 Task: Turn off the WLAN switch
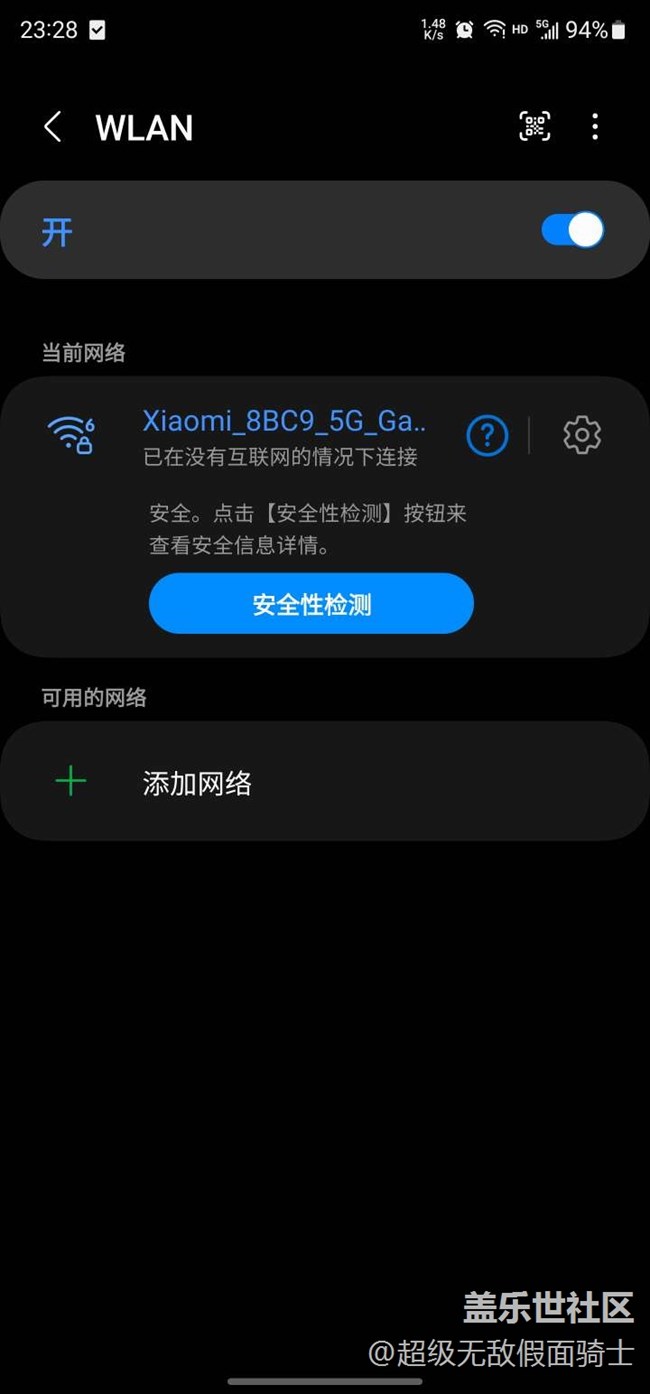pos(573,230)
